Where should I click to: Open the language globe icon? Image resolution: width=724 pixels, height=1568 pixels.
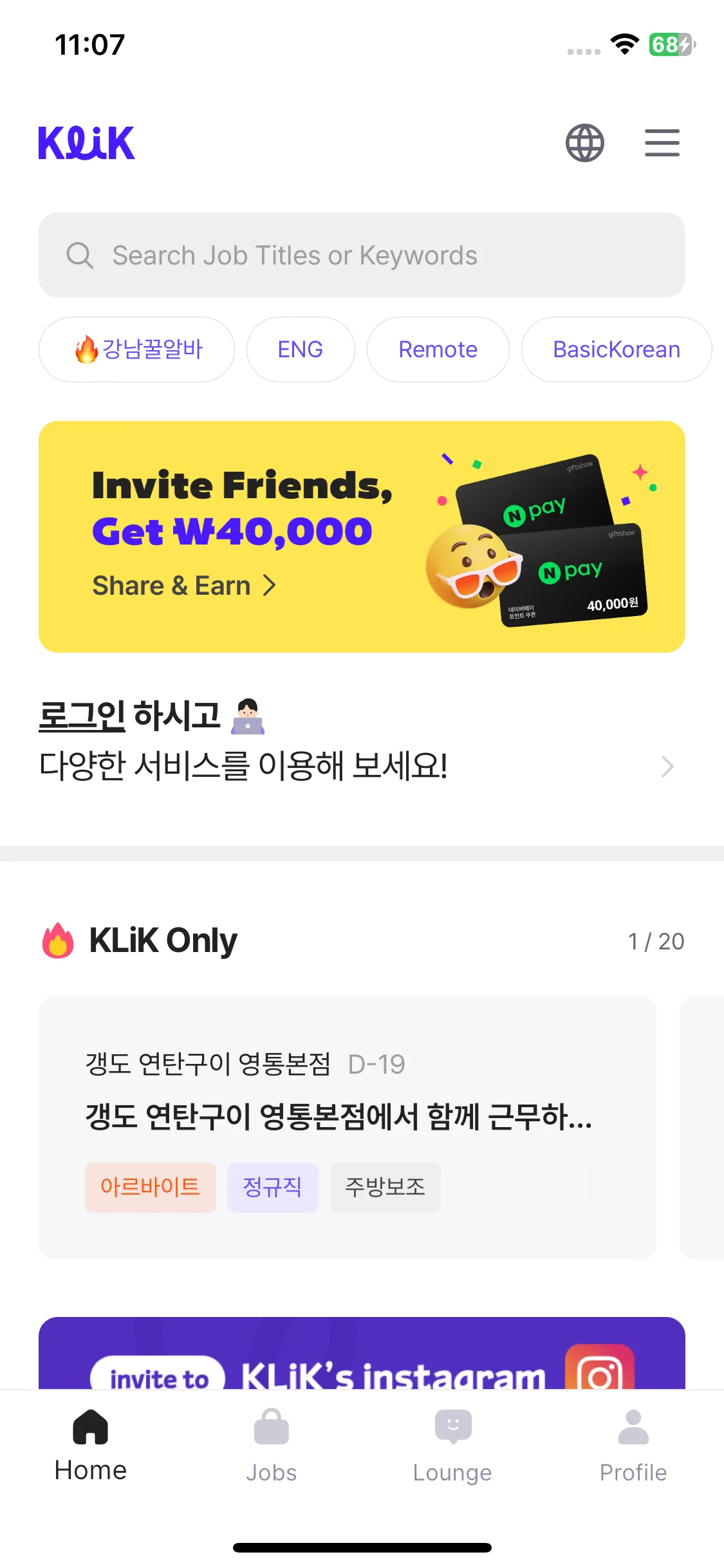[584, 143]
